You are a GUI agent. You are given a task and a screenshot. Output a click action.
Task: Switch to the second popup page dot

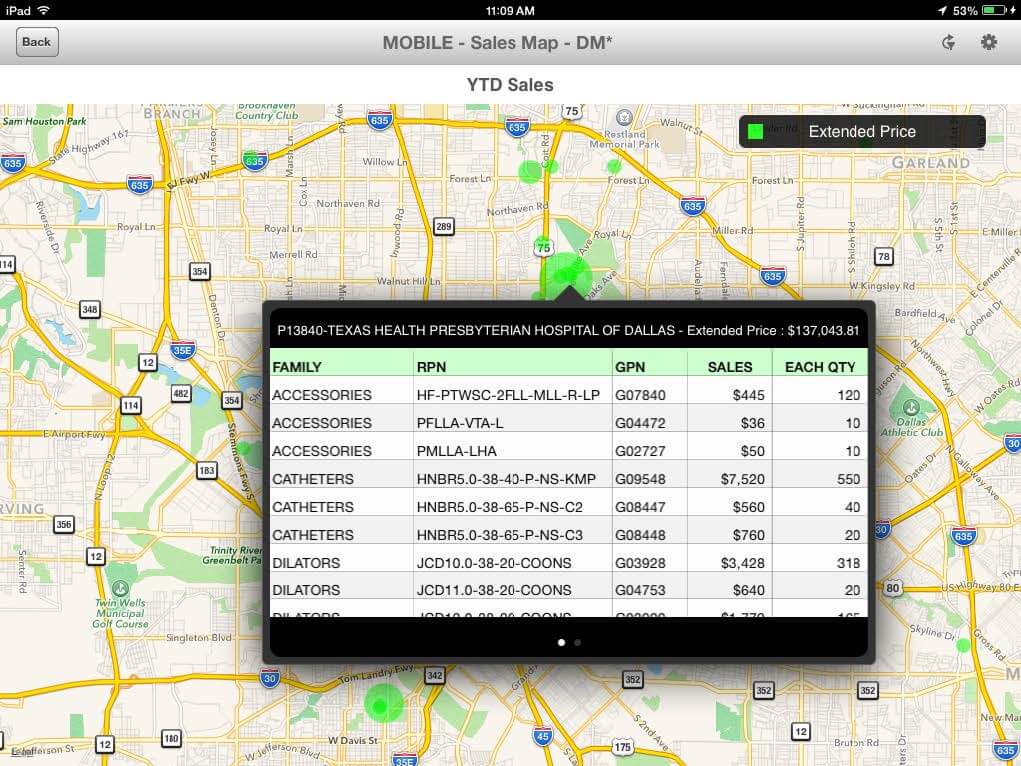pyautogui.click(x=578, y=642)
